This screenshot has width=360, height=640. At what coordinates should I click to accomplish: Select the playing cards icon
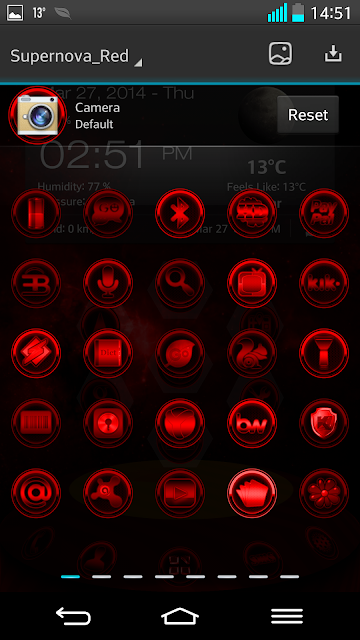(252, 493)
